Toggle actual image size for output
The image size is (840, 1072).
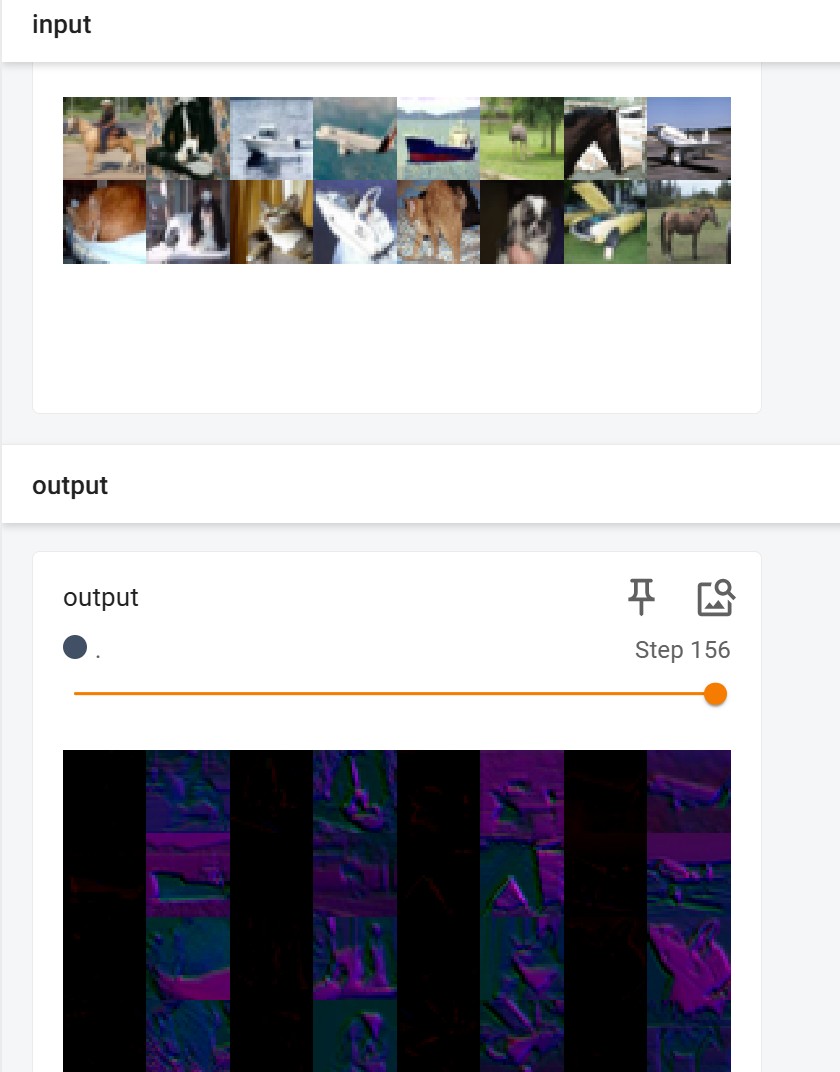pyautogui.click(x=715, y=597)
